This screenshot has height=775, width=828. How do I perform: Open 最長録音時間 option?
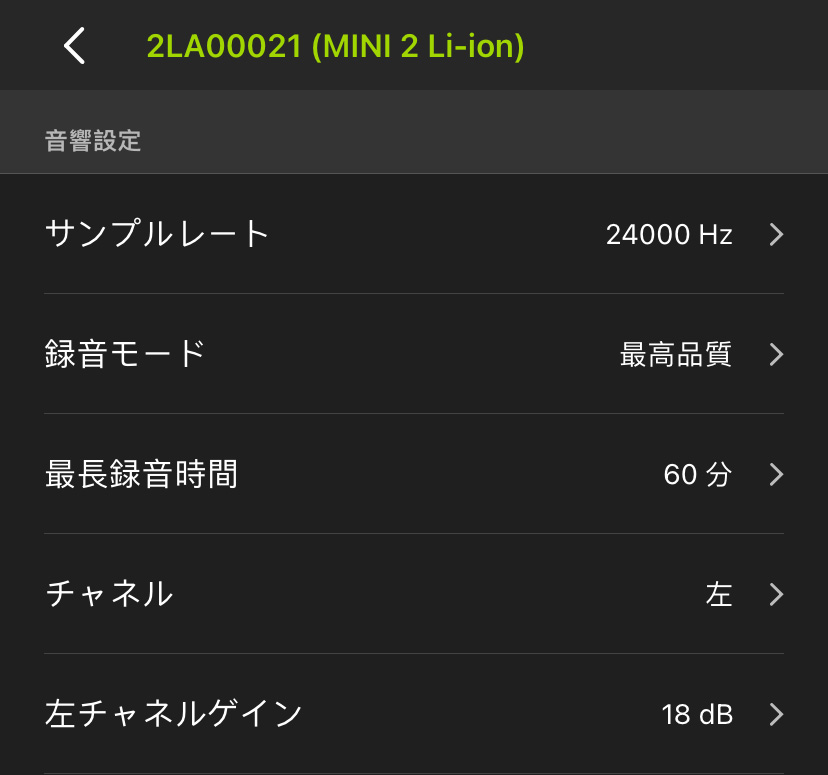[414, 474]
